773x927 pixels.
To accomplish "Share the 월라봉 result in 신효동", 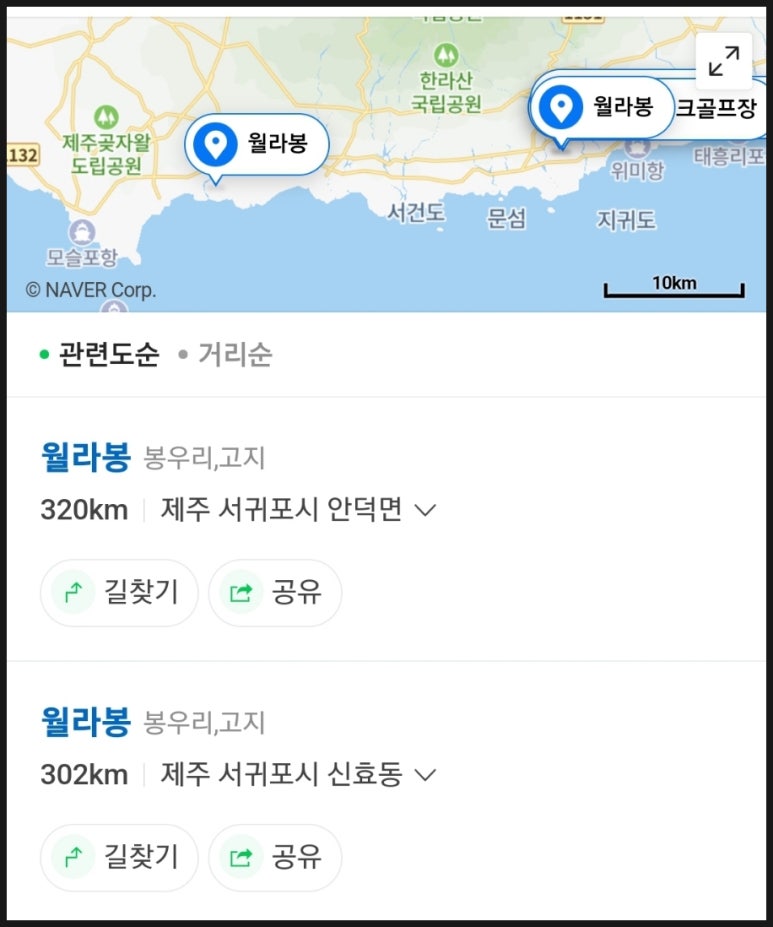I will (275, 857).
